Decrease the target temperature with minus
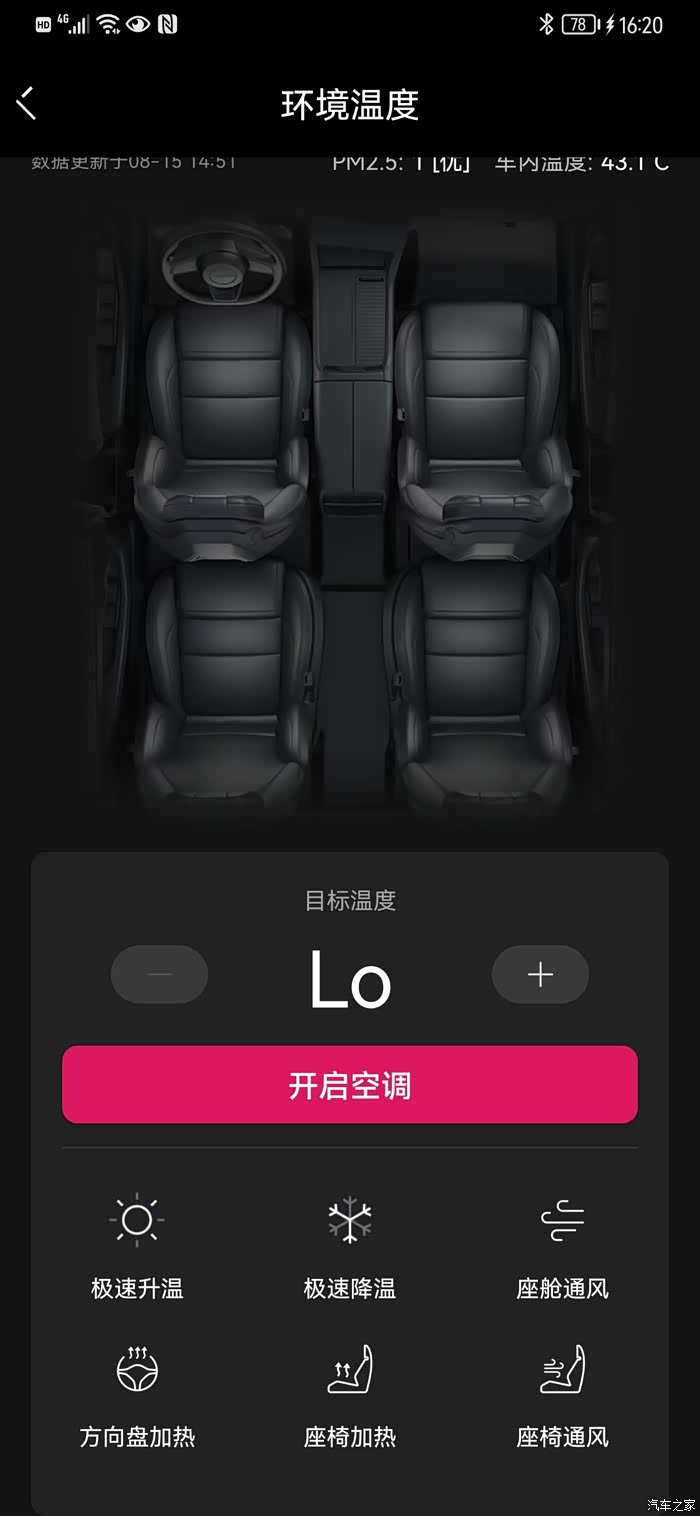This screenshot has height=1516, width=700. tap(159, 975)
